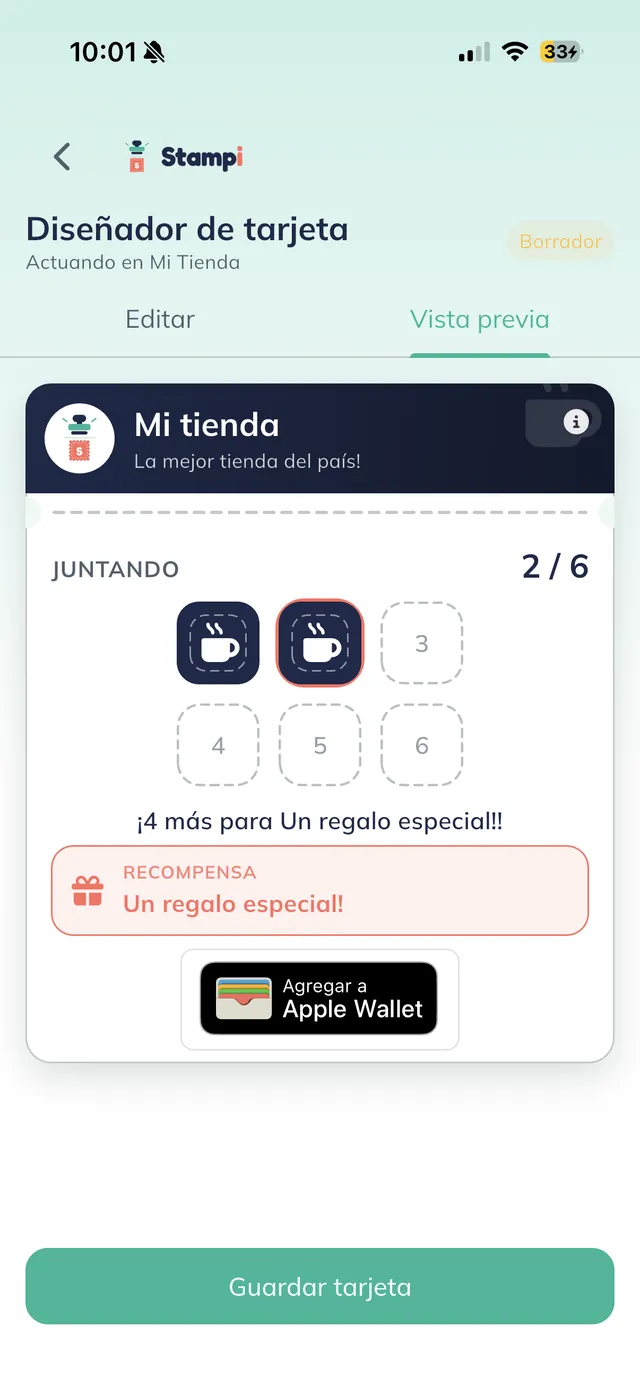This screenshot has width=640, height=1391.
Task: Switch to the Editar tab
Action: tap(160, 320)
